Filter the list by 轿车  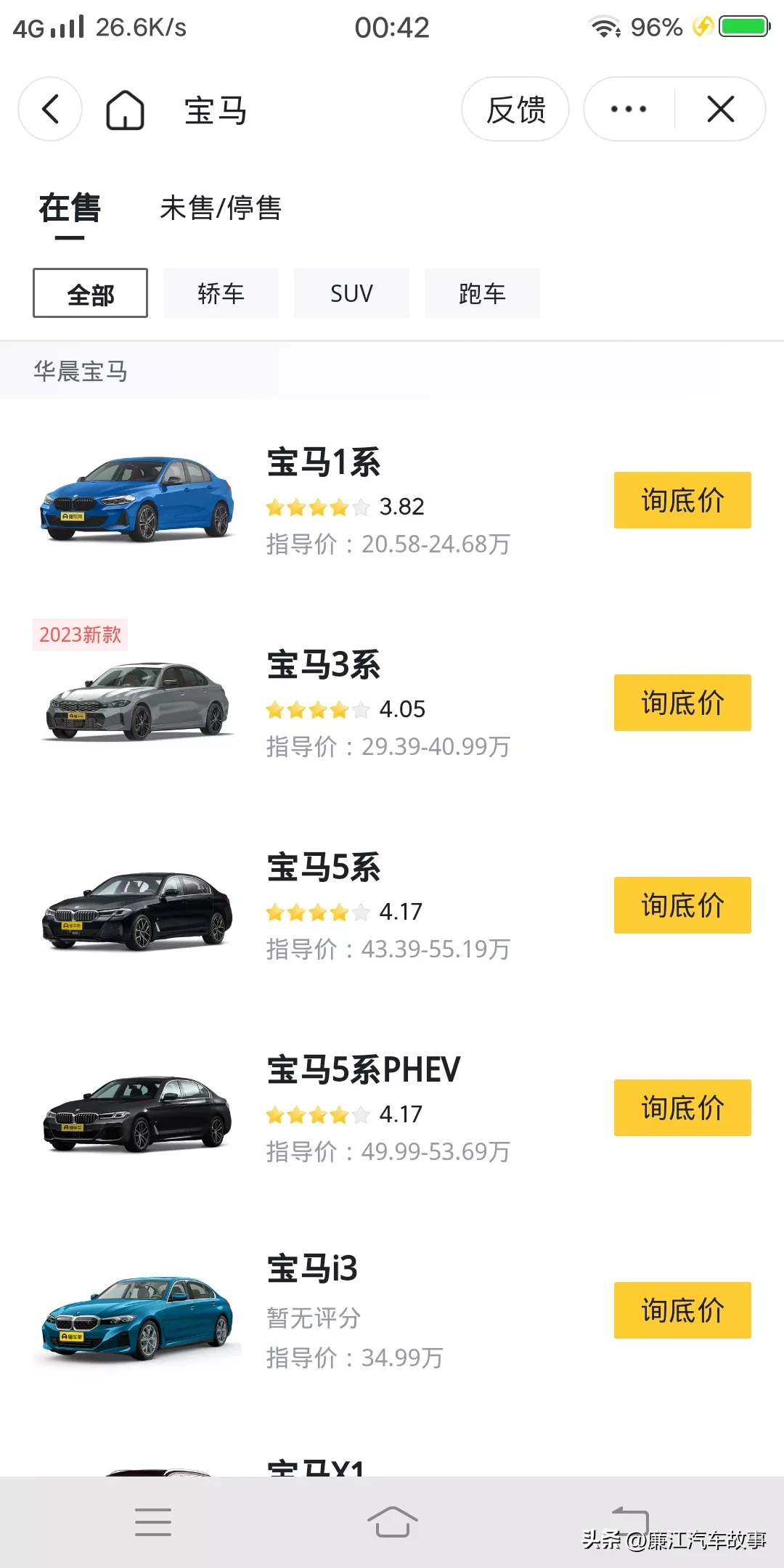coord(221,293)
